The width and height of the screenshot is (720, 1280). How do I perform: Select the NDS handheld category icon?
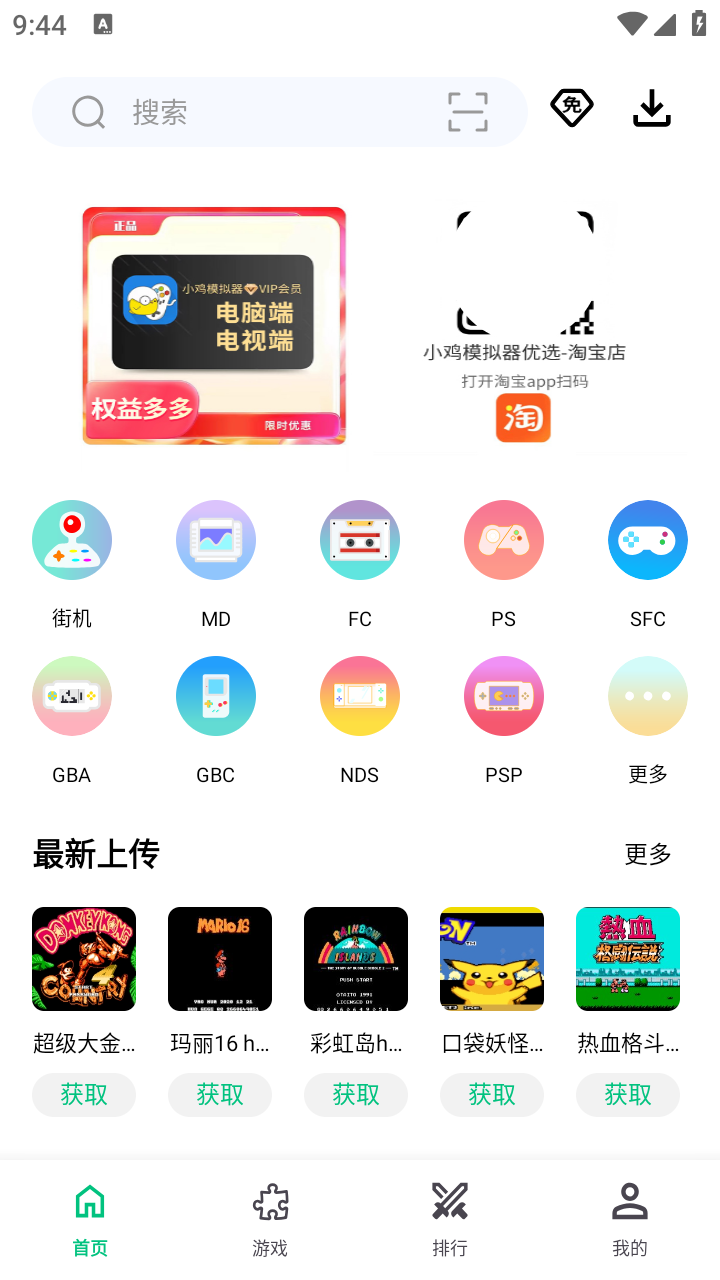click(360, 696)
